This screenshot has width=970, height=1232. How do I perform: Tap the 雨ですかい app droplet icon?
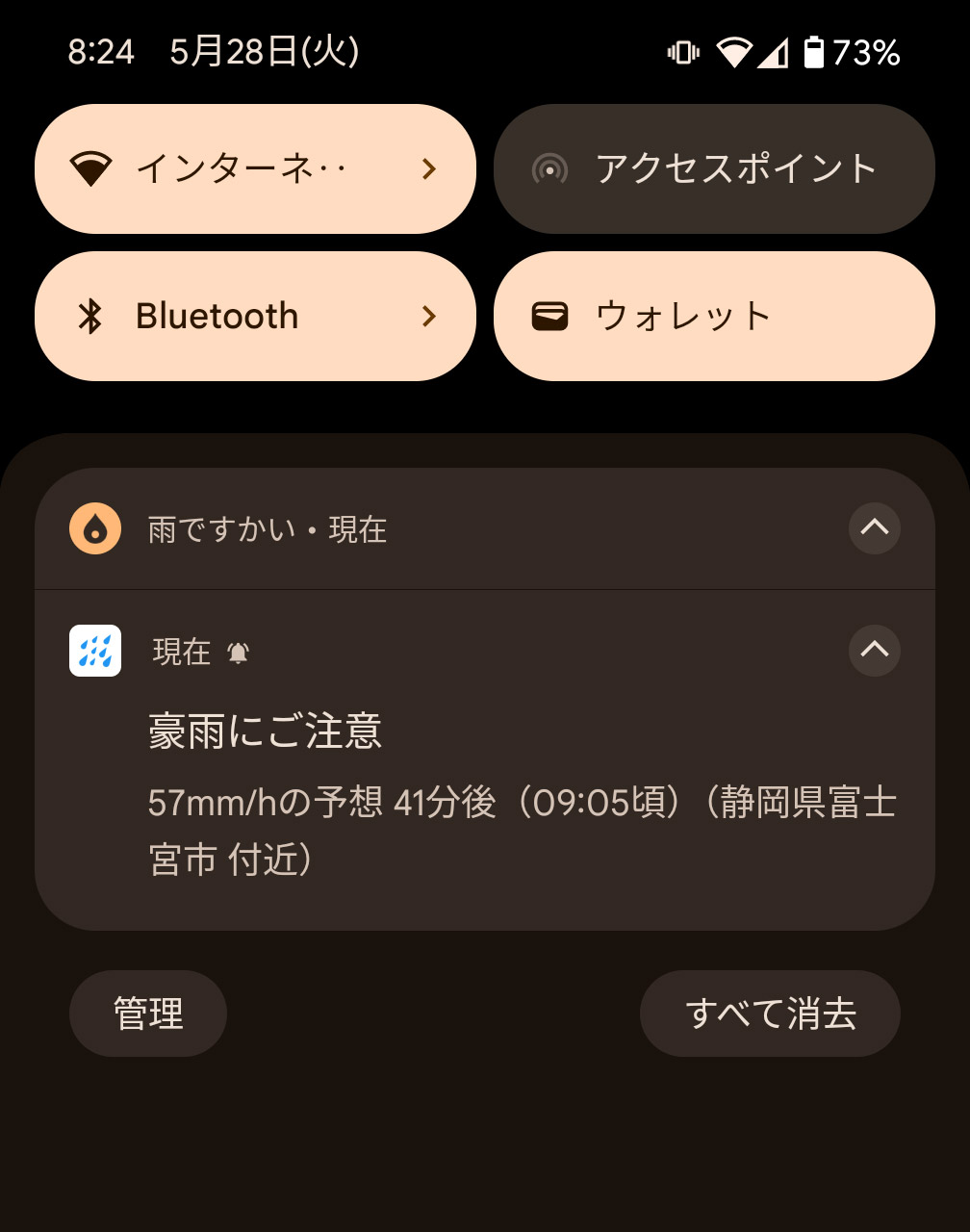click(x=94, y=528)
